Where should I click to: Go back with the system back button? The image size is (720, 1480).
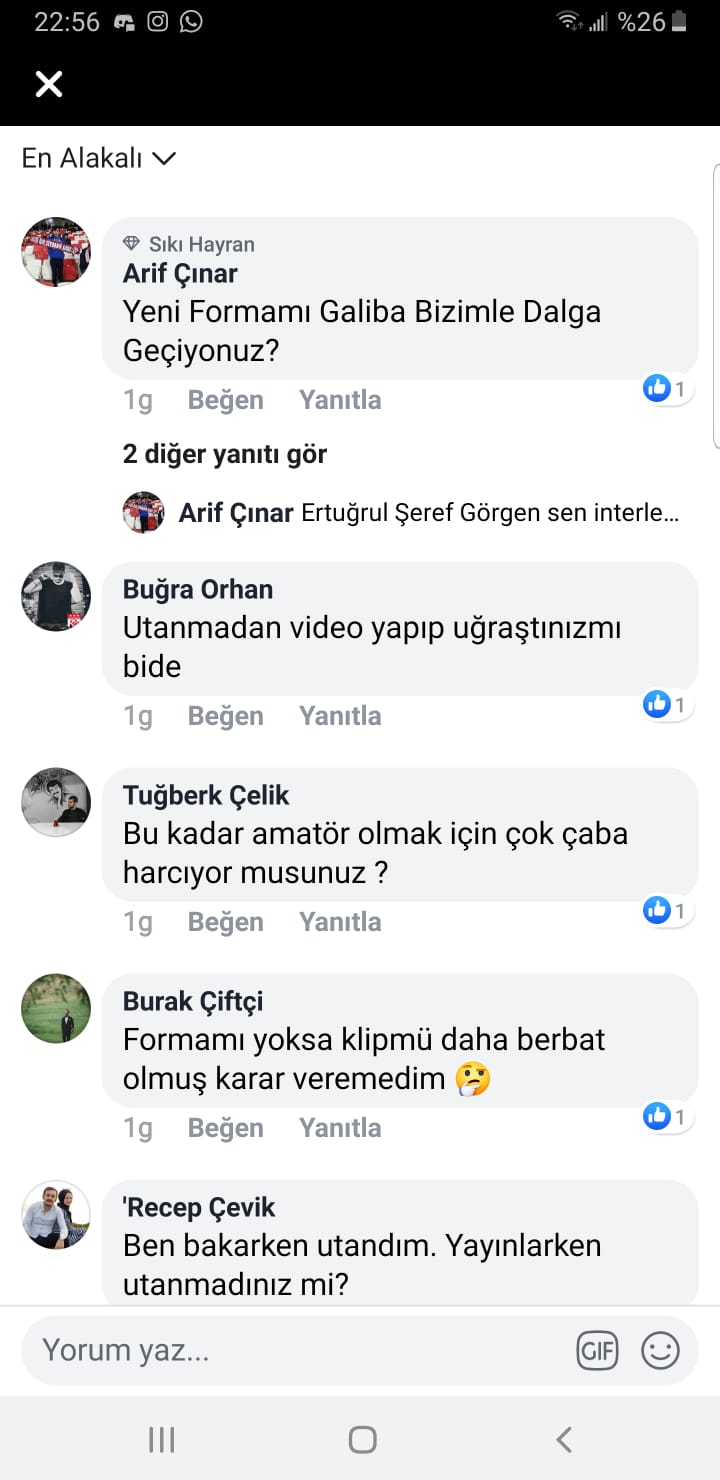pos(564,1440)
